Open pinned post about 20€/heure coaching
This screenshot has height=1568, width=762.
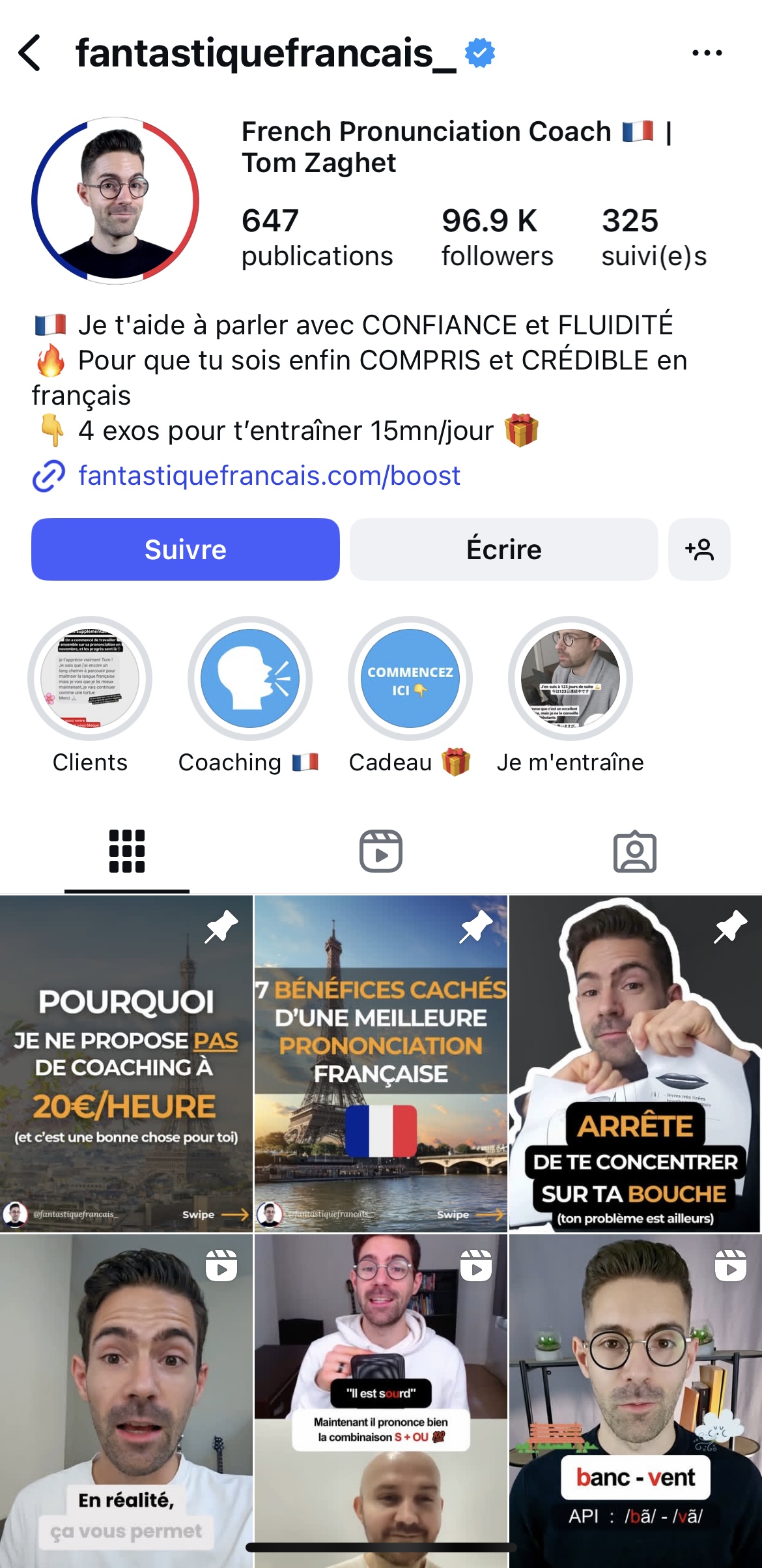point(126,1064)
